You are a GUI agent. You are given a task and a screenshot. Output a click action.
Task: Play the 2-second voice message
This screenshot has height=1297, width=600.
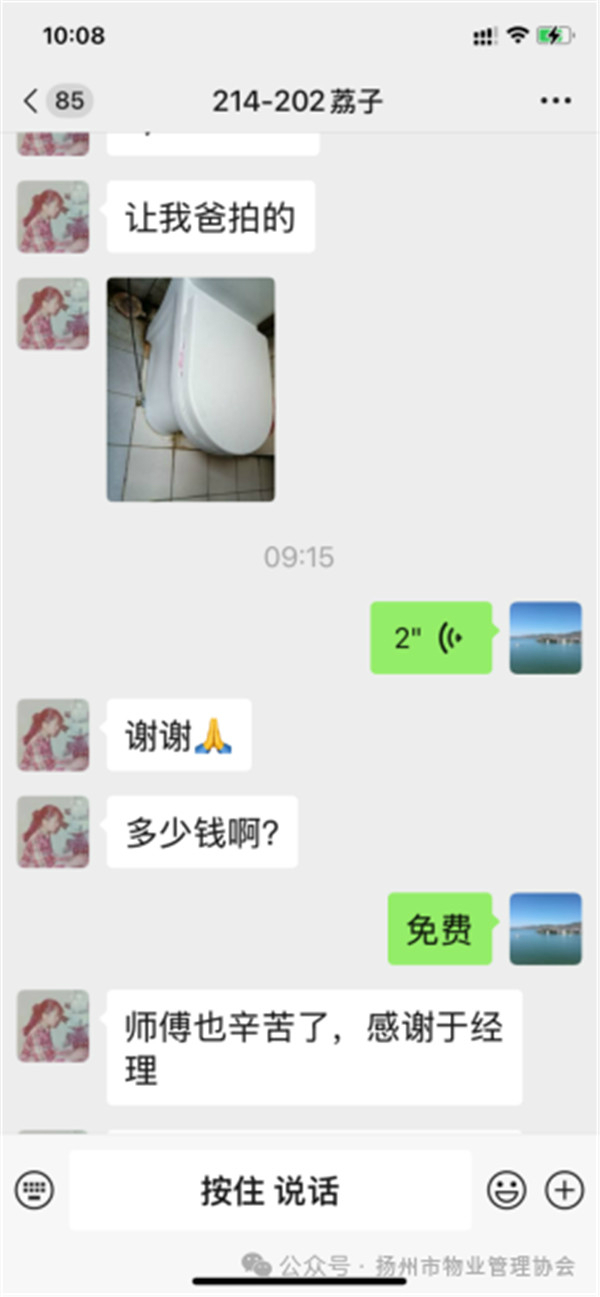coord(431,638)
